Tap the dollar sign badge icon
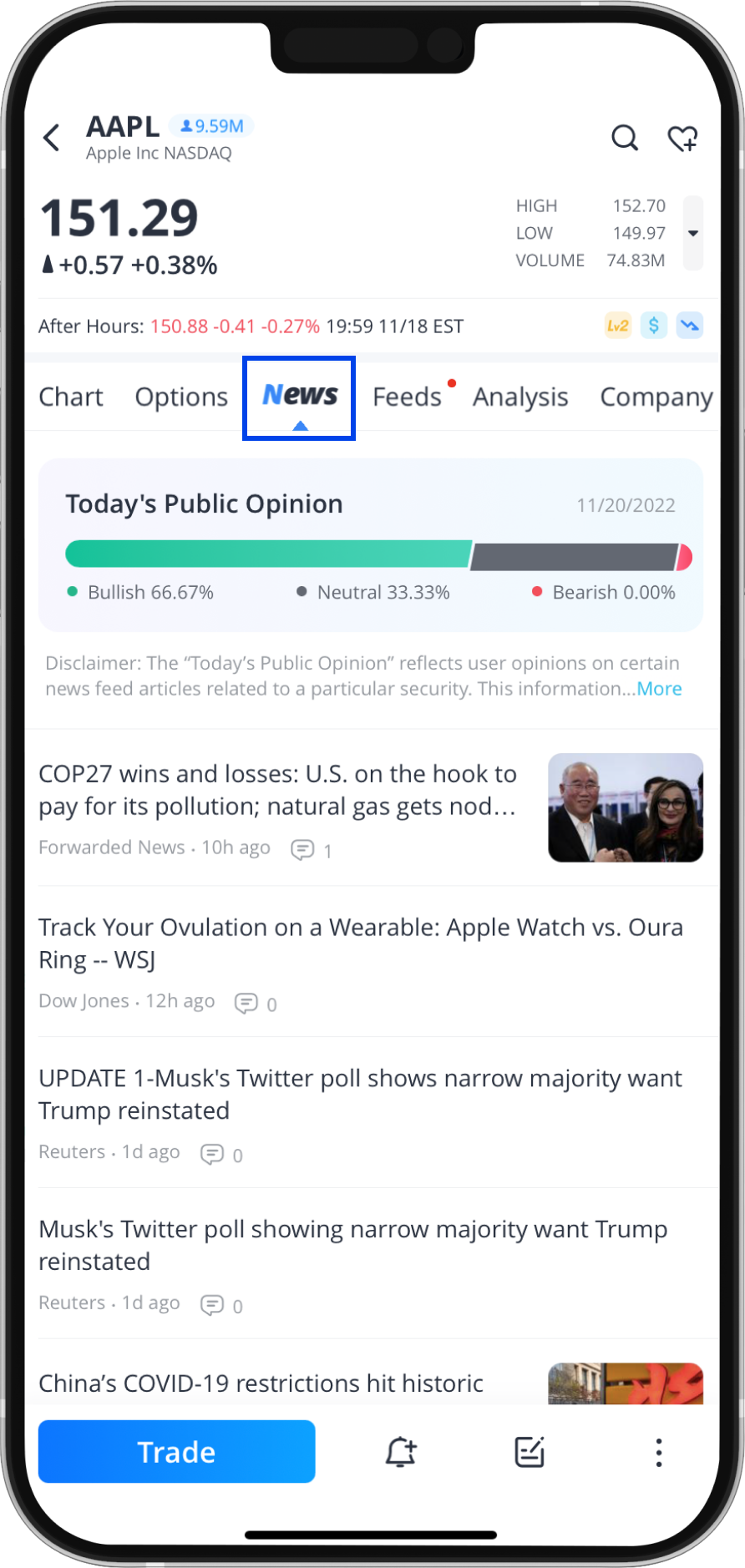The height and width of the screenshot is (1568, 745). [654, 326]
